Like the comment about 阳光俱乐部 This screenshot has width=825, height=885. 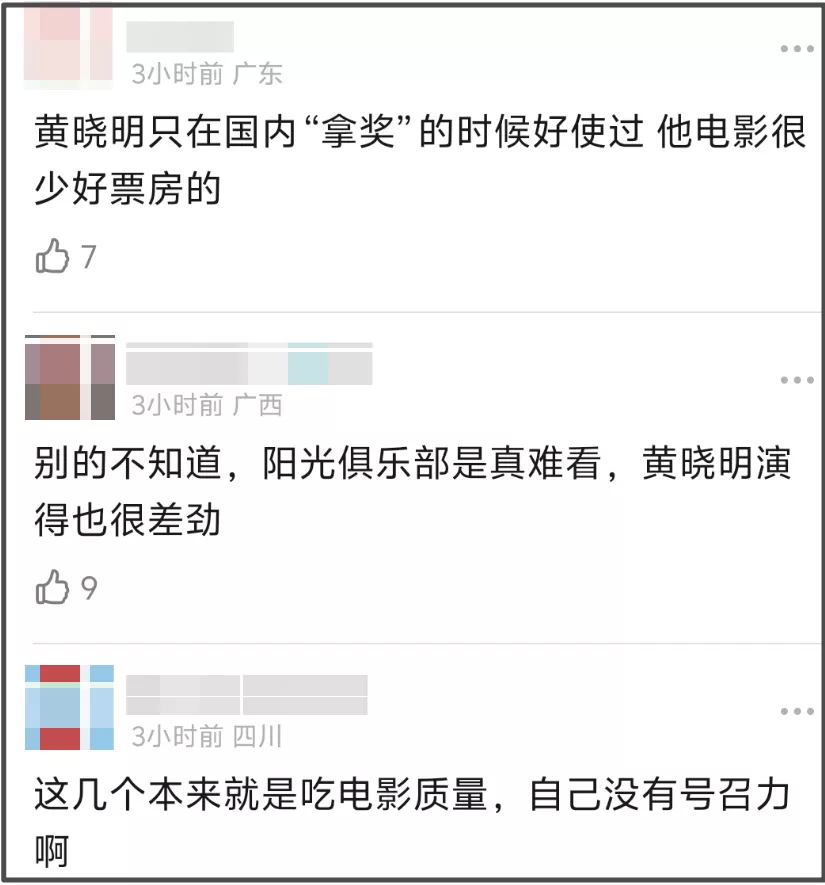pyautogui.click(x=52, y=588)
